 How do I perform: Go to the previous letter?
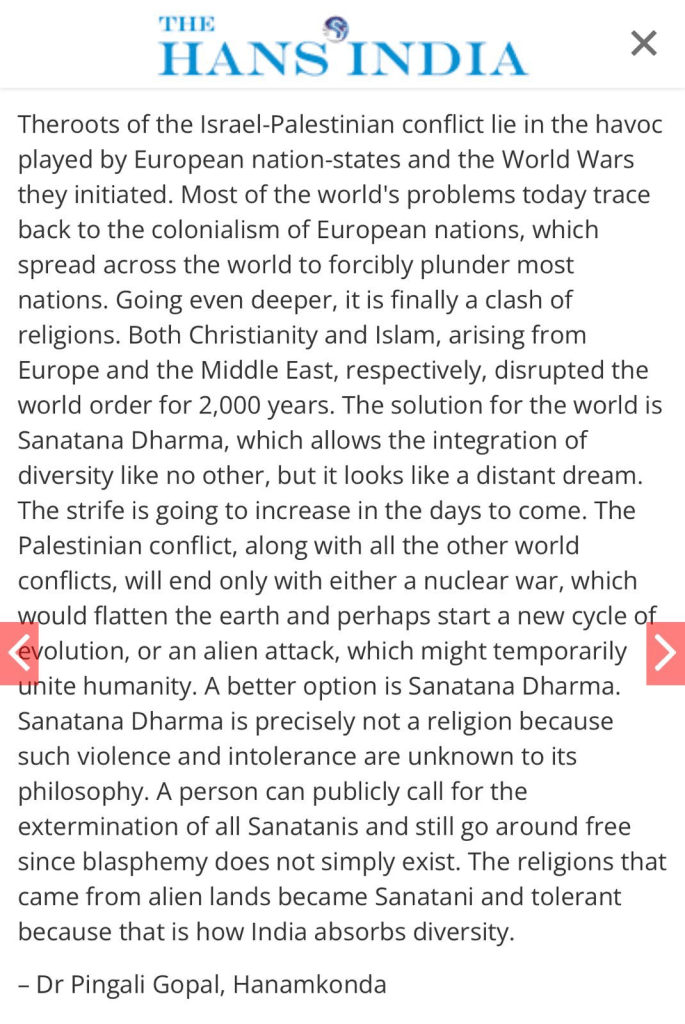point(18,653)
